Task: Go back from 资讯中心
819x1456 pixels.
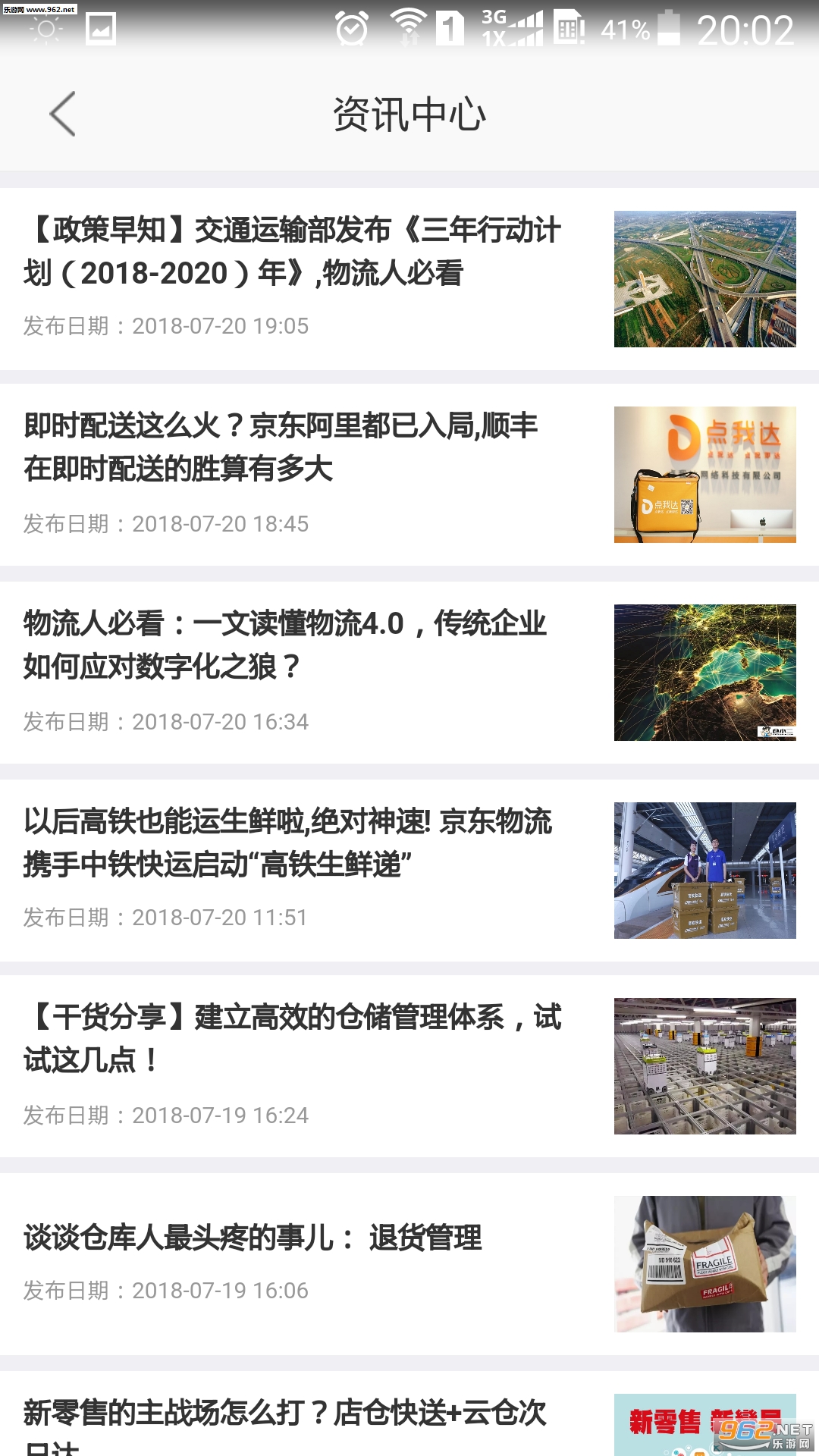Action: click(x=62, y=114)
